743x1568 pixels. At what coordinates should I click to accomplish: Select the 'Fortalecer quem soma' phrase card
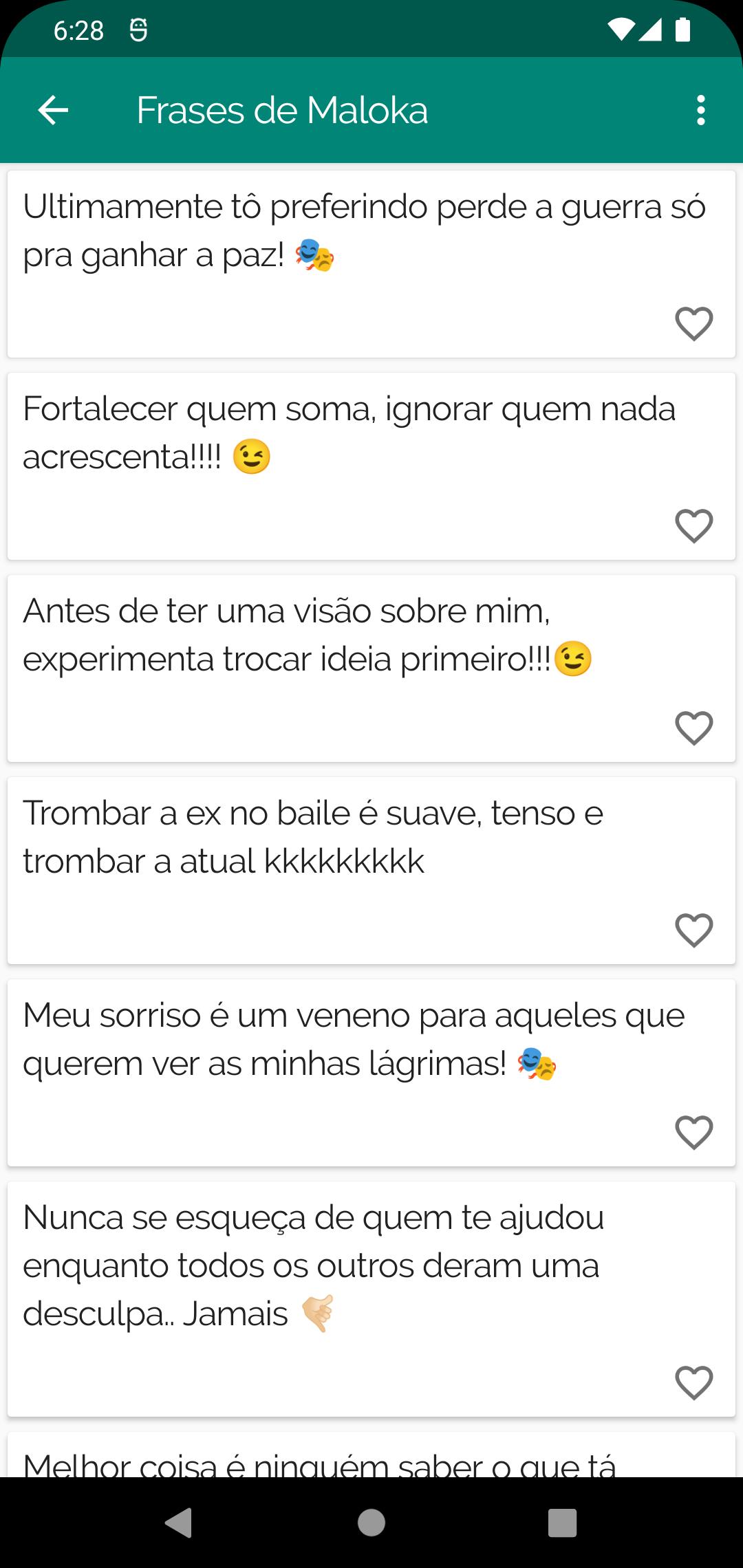pyautogui.click(x=344, y=433)
